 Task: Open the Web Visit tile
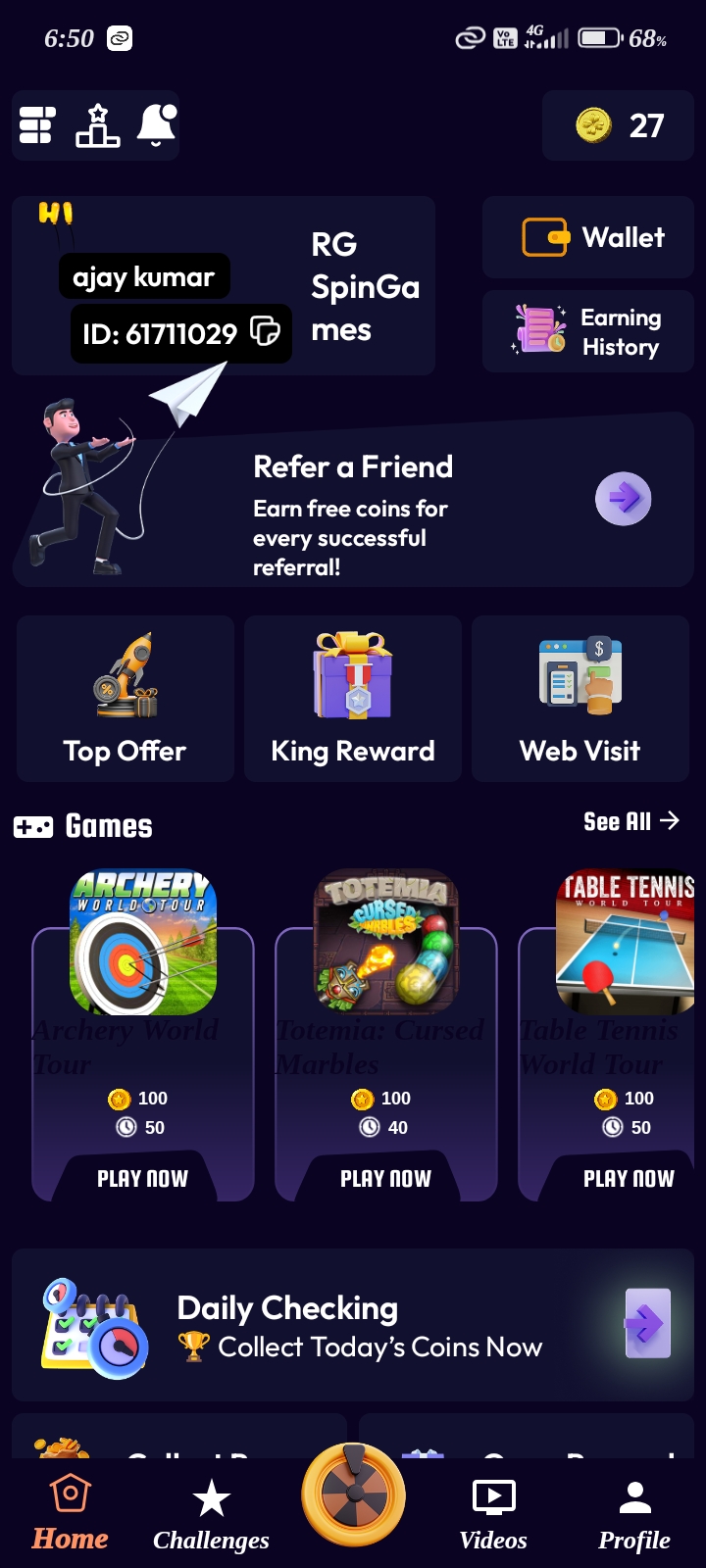click(x=580, y=699)
